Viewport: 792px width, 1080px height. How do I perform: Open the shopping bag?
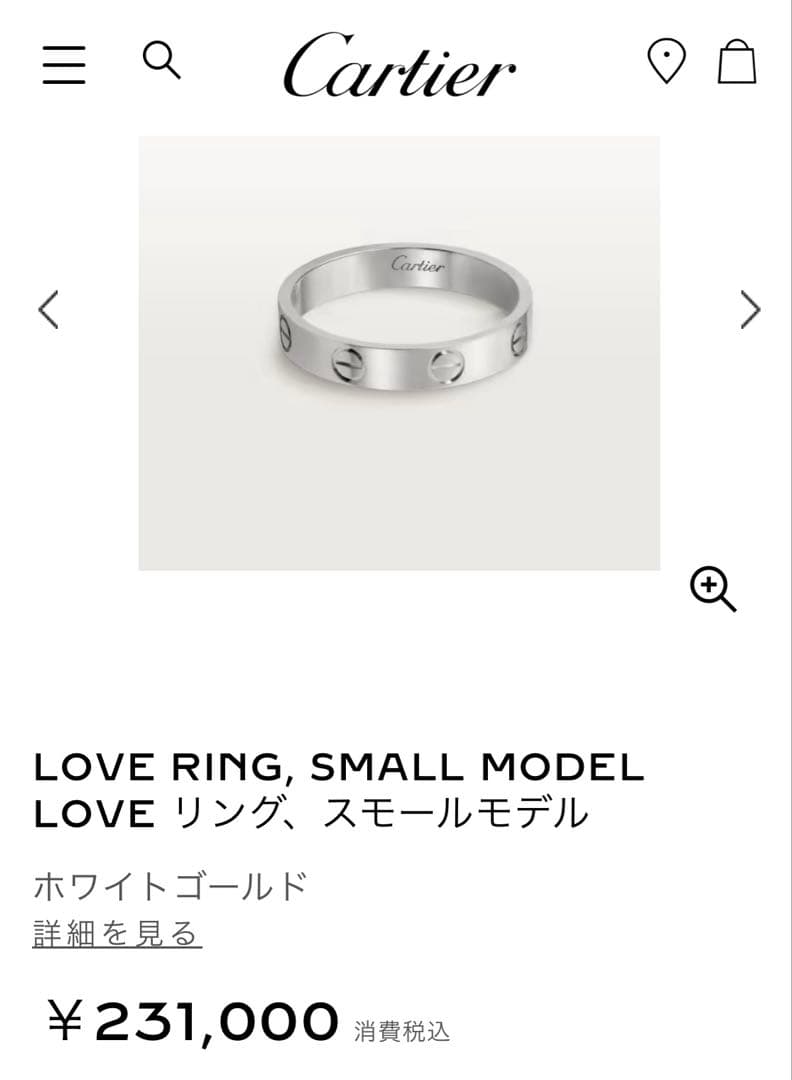coord(737,61)
